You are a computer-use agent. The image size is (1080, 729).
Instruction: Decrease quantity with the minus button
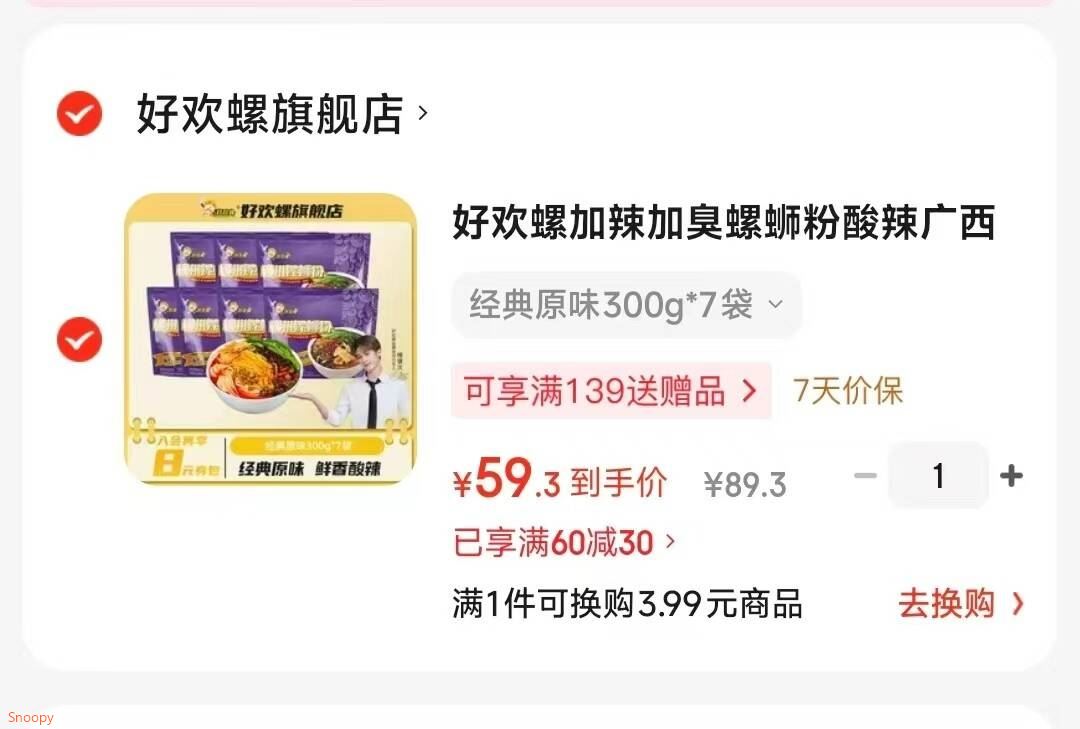pyautogui.click(x=865, y=475)
